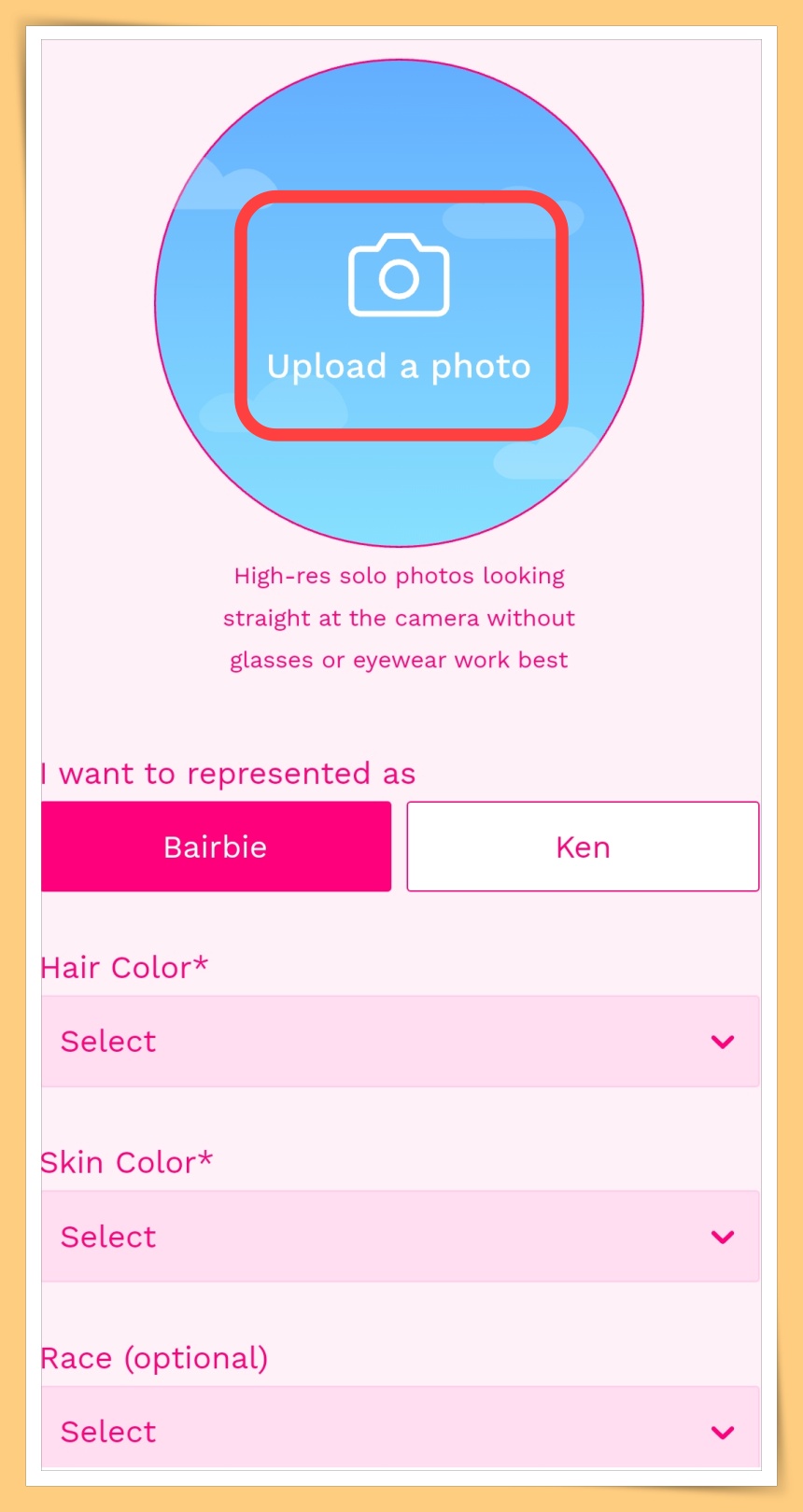Tap Upload a photo
Screen dimensions: 803x1512
[400, 315]
